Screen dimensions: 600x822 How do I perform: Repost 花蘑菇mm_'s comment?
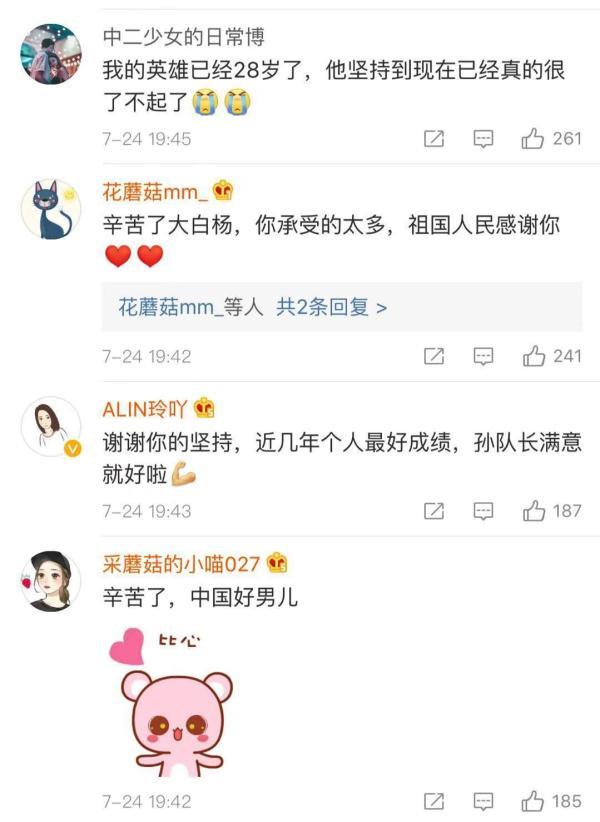click(x=434, y=356)
